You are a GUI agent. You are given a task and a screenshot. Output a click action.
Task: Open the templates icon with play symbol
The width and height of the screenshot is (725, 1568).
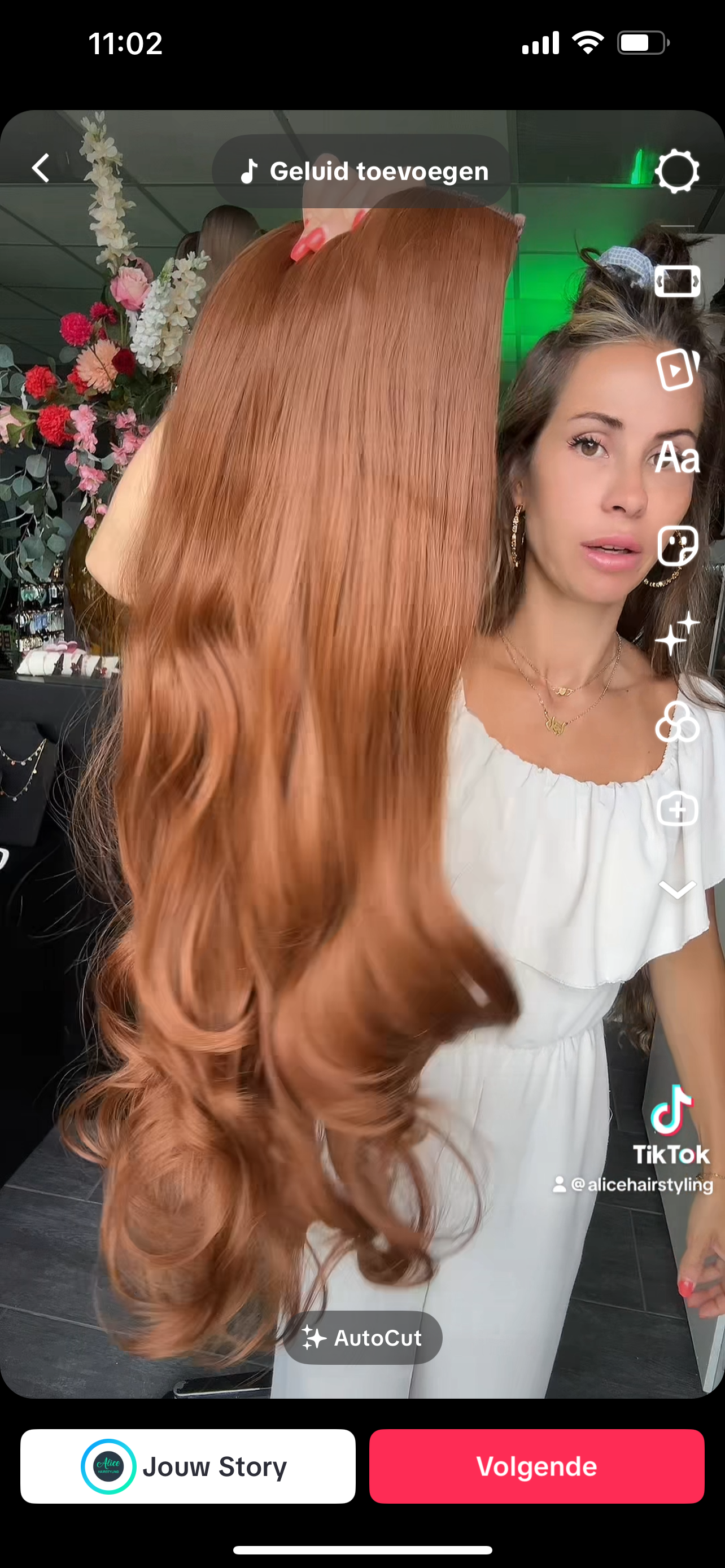pos(677,369)
